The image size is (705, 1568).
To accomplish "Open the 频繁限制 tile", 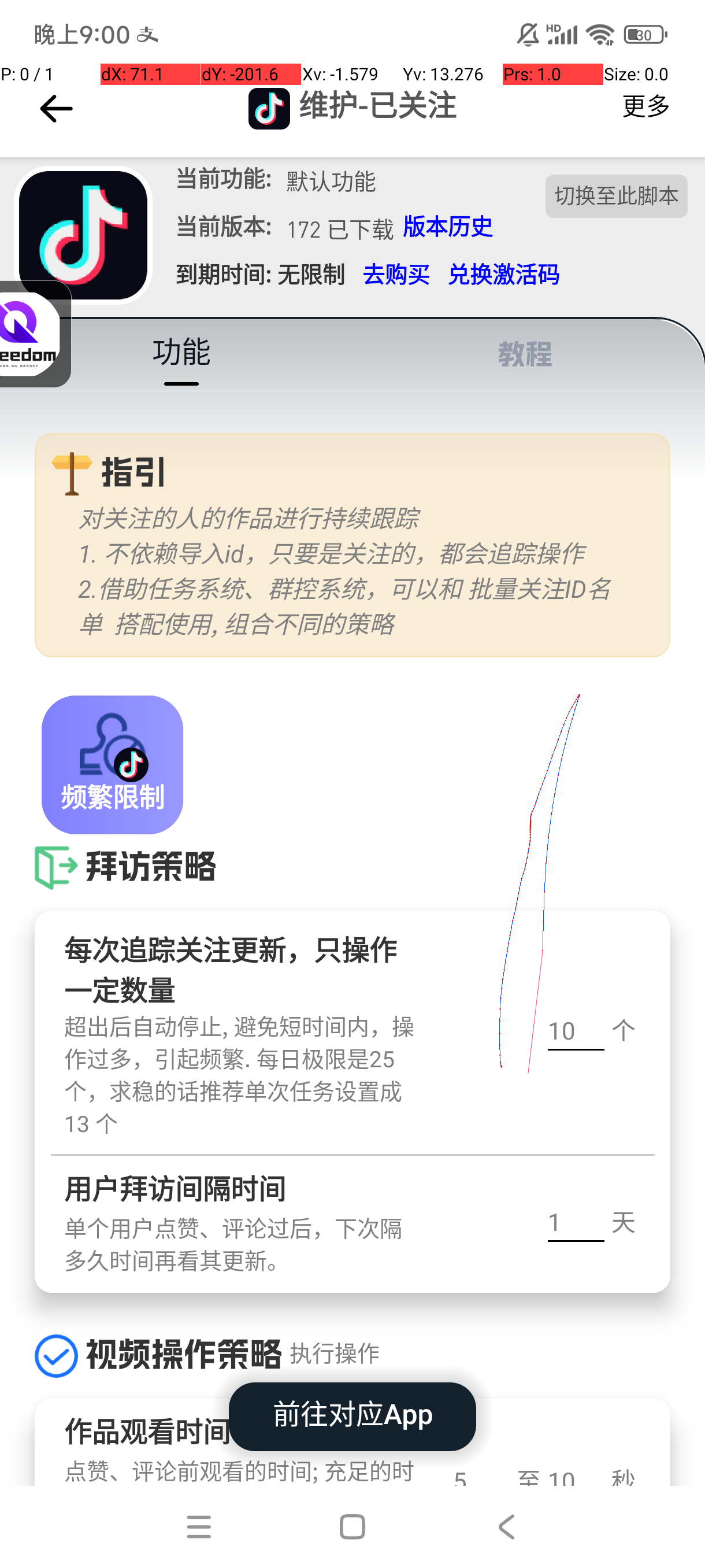I will click(112, 764).
